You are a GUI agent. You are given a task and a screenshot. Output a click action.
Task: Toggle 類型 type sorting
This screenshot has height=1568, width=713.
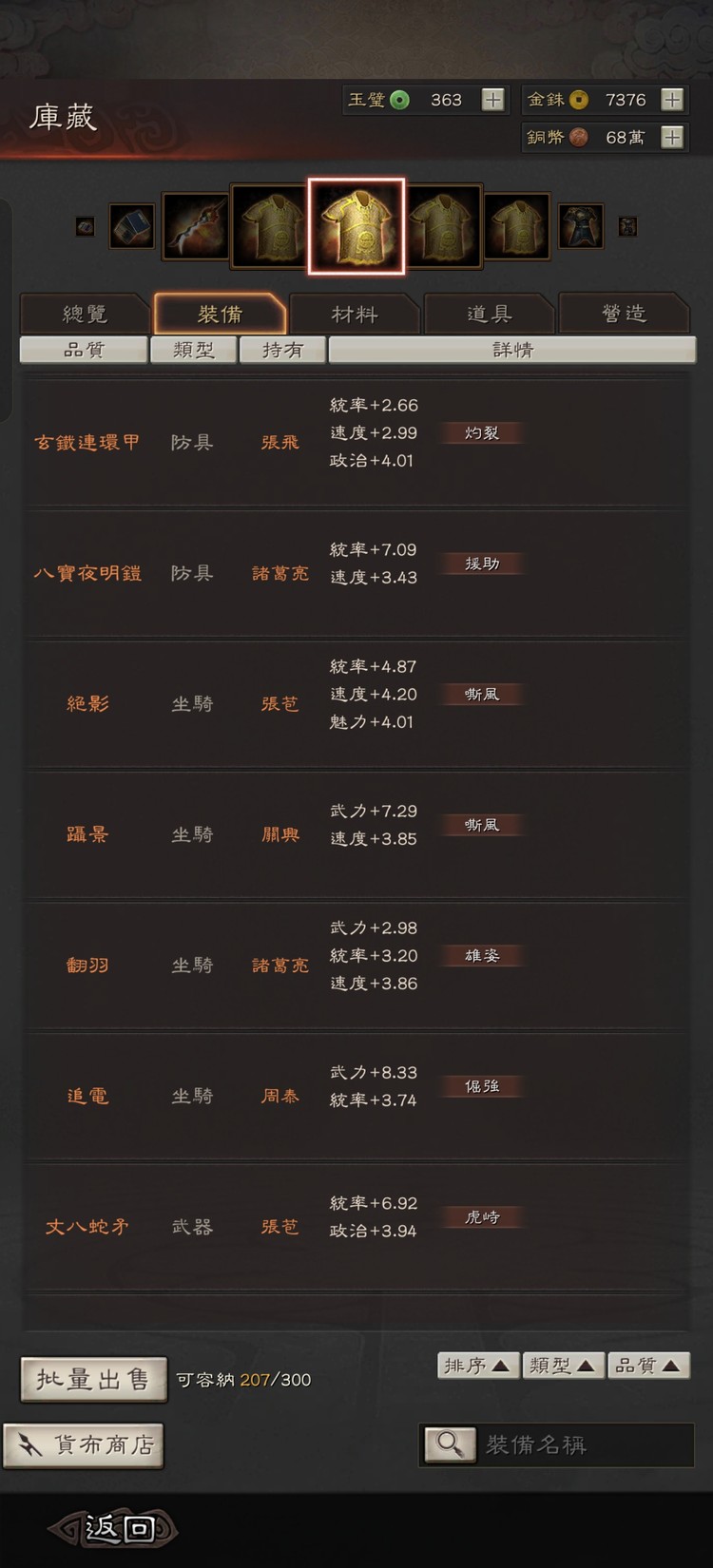[x=563, y=1364]
